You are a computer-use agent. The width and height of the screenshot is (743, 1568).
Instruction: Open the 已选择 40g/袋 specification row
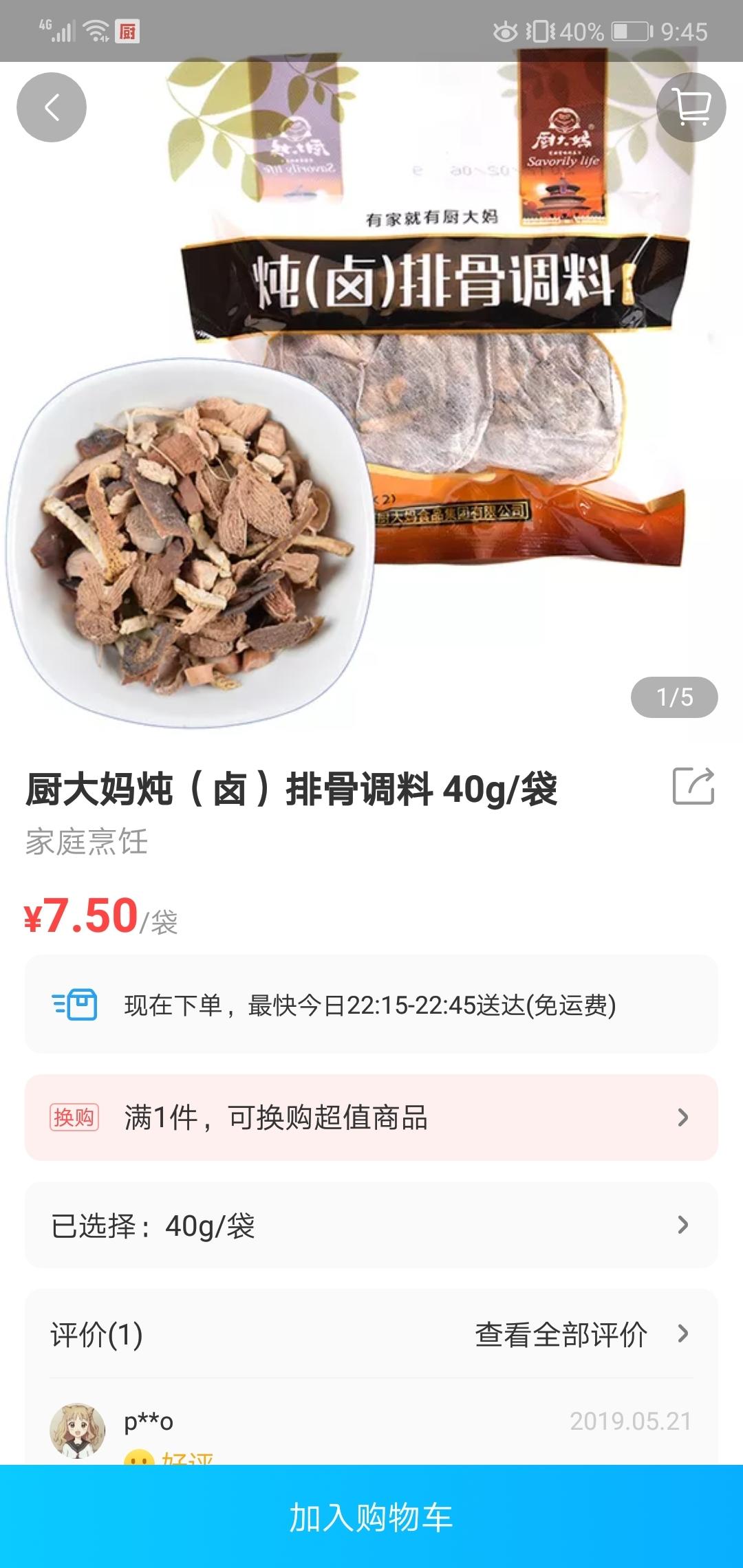[371, 1225]
